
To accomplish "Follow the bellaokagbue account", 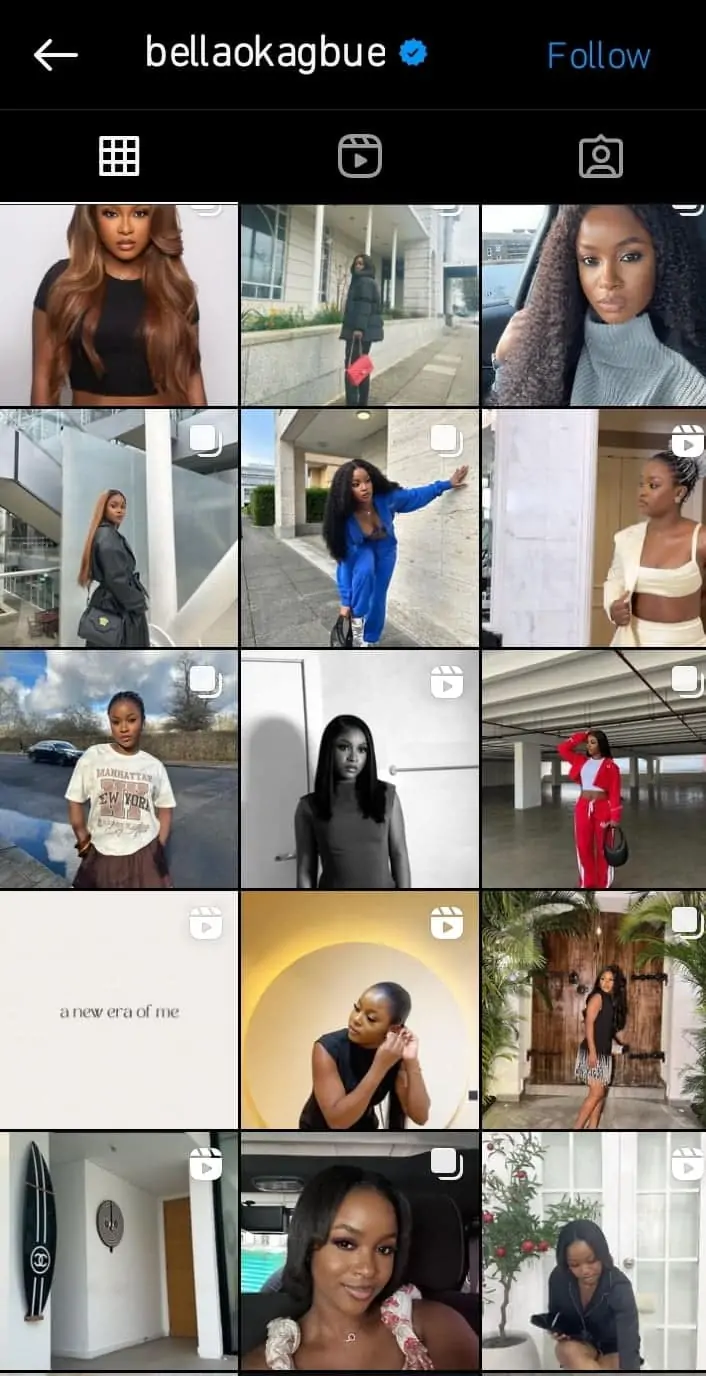I will pyautogui.click(x=598, y=55).
